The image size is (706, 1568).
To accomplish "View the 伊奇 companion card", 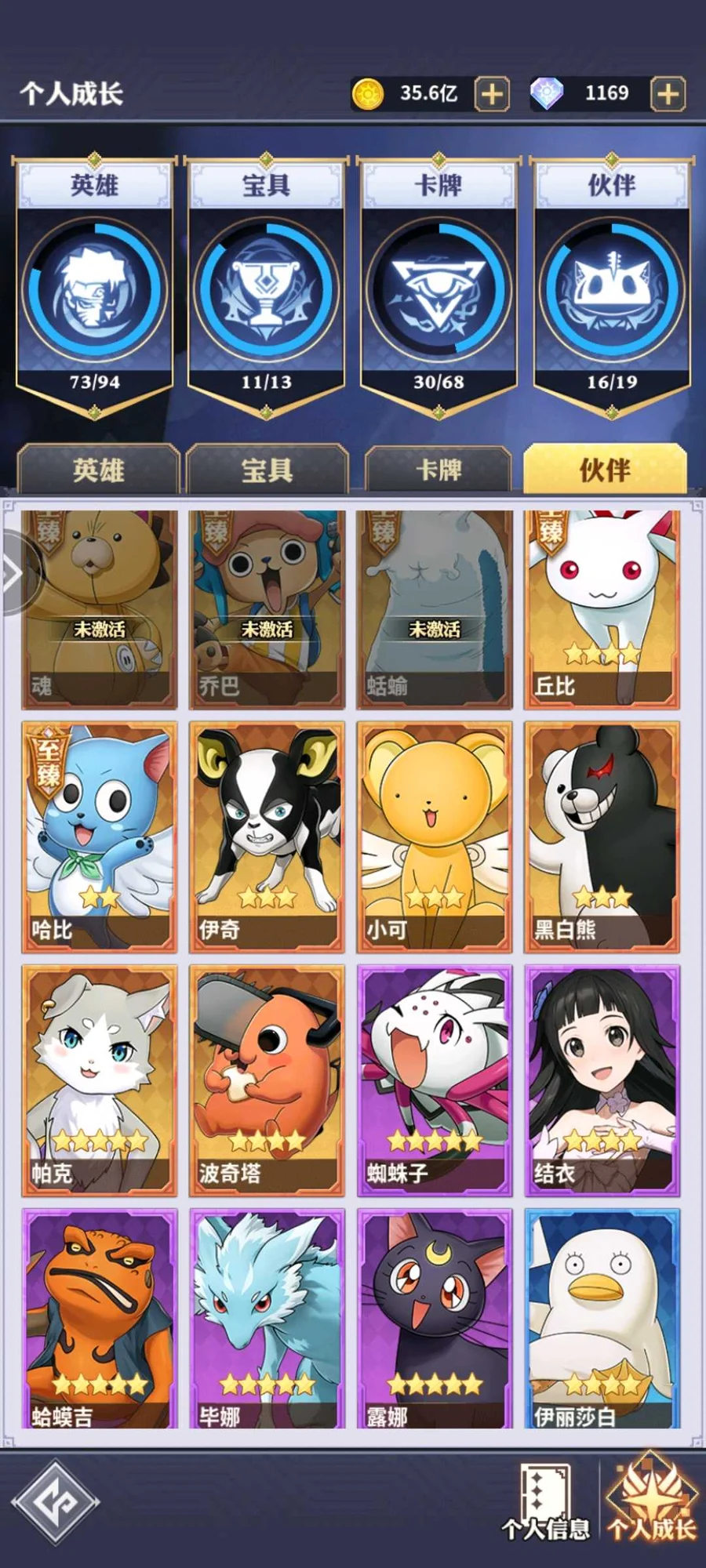I will [267, 837].
